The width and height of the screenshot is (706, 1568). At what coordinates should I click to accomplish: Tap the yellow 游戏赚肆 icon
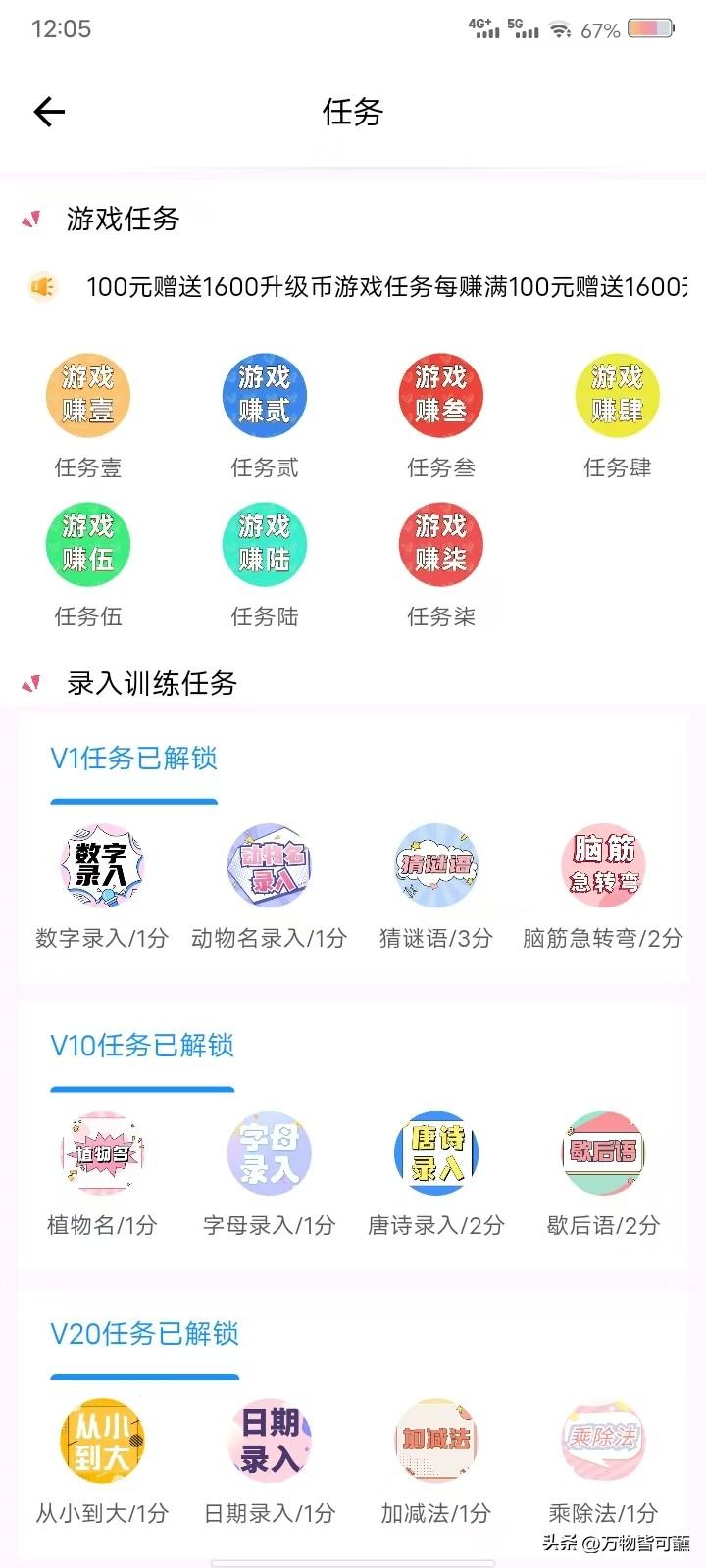[617, 395]
